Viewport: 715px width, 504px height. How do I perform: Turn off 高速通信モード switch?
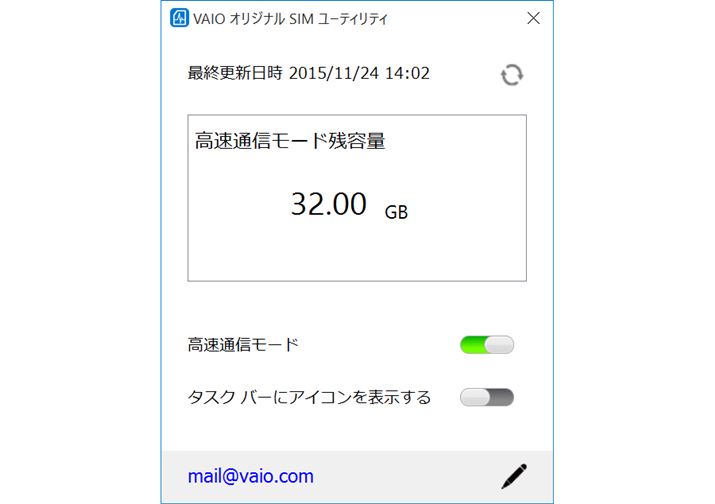pos(487,345)
